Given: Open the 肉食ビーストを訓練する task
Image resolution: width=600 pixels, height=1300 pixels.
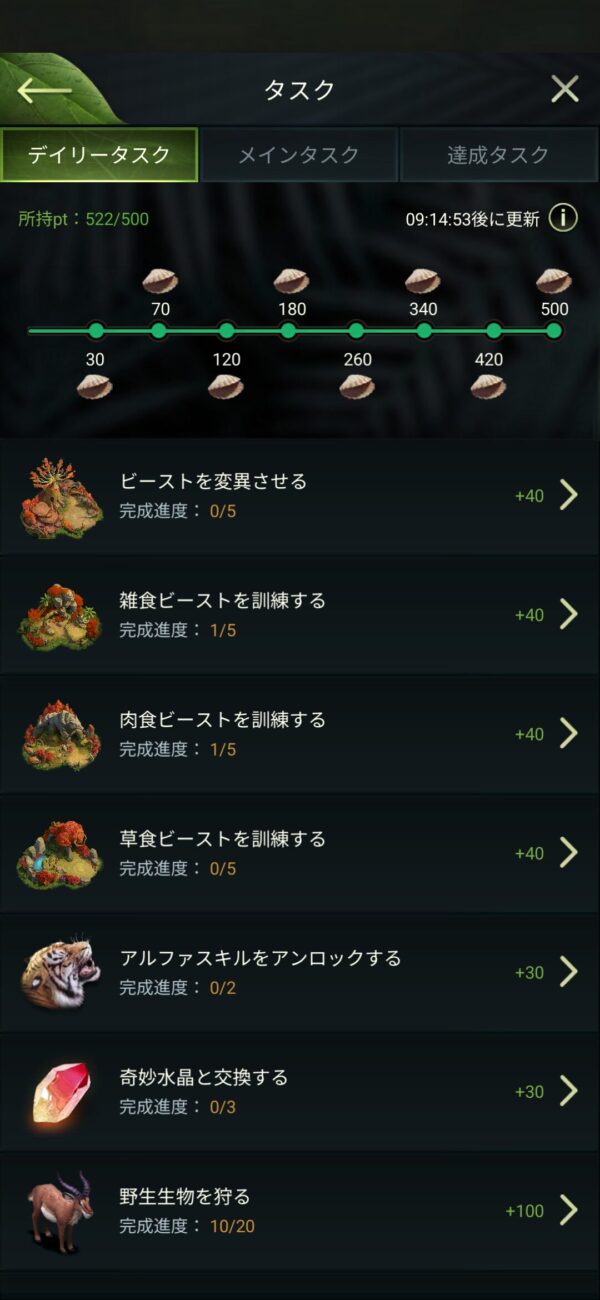Looking at the screenshot, I should coord(300,733).
